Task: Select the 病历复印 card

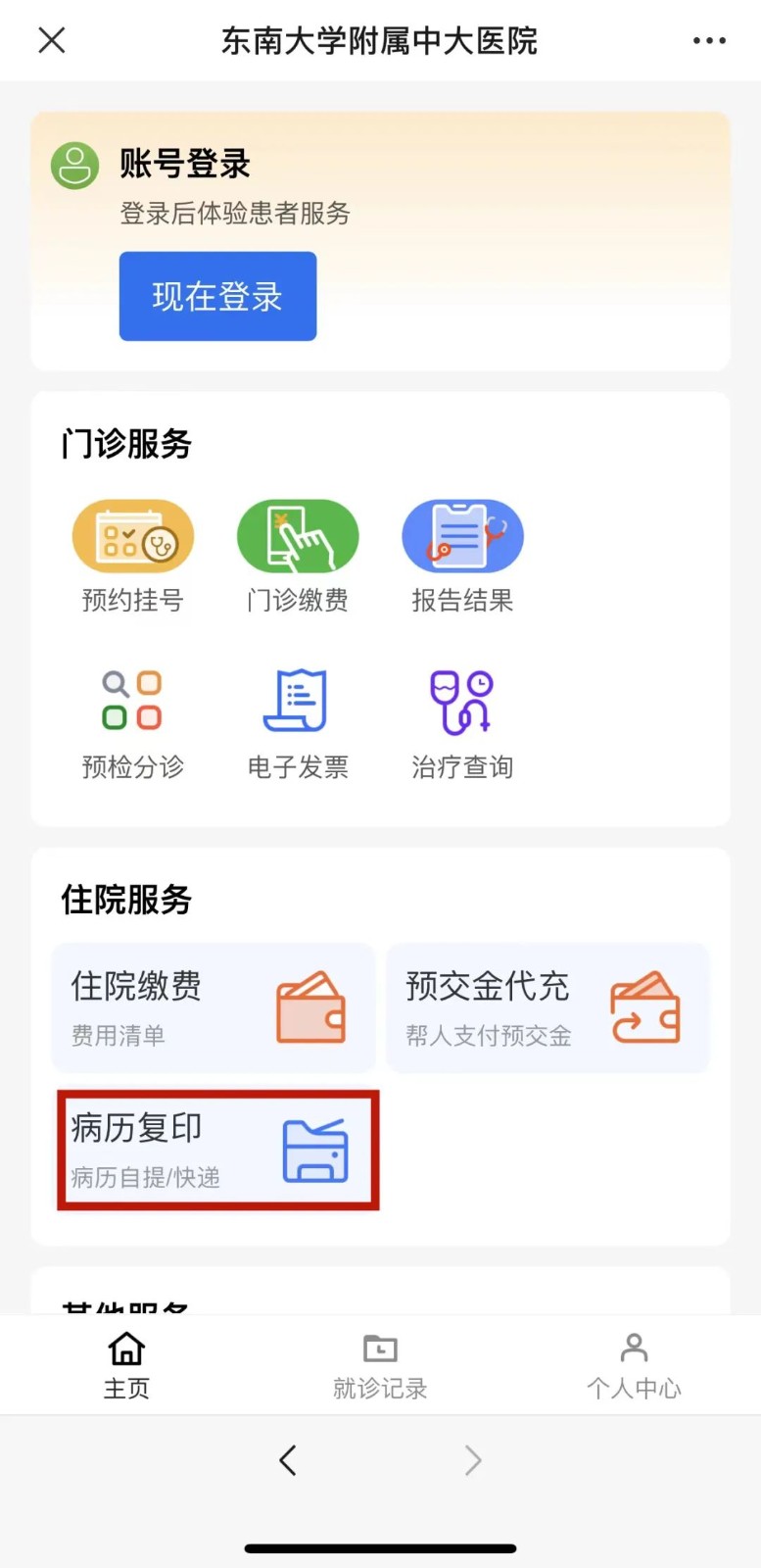Action: (x=217, y=1150)
